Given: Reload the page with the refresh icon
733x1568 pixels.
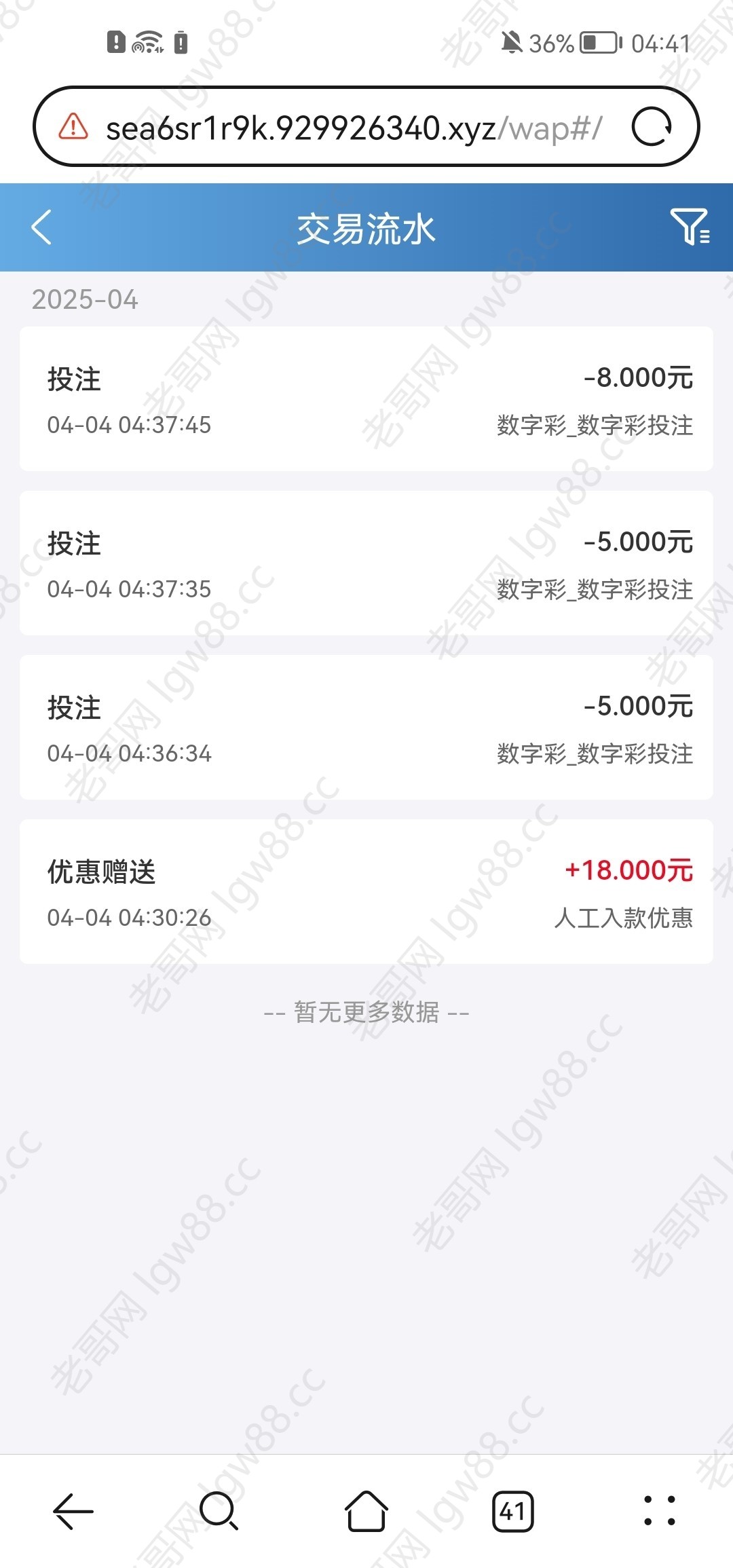Looking at the screenshot, I should [x=652, y=127].
